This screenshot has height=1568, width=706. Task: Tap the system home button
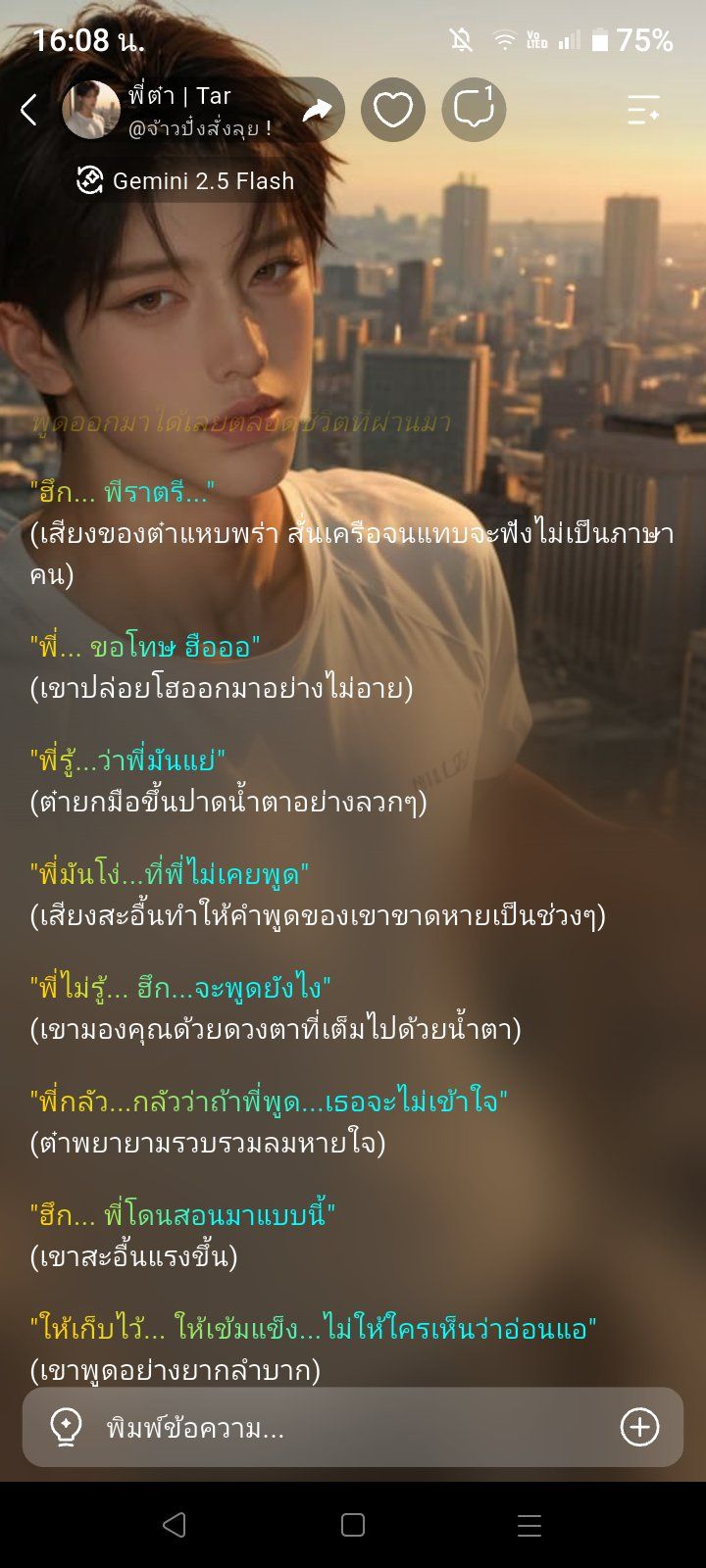353,1525
